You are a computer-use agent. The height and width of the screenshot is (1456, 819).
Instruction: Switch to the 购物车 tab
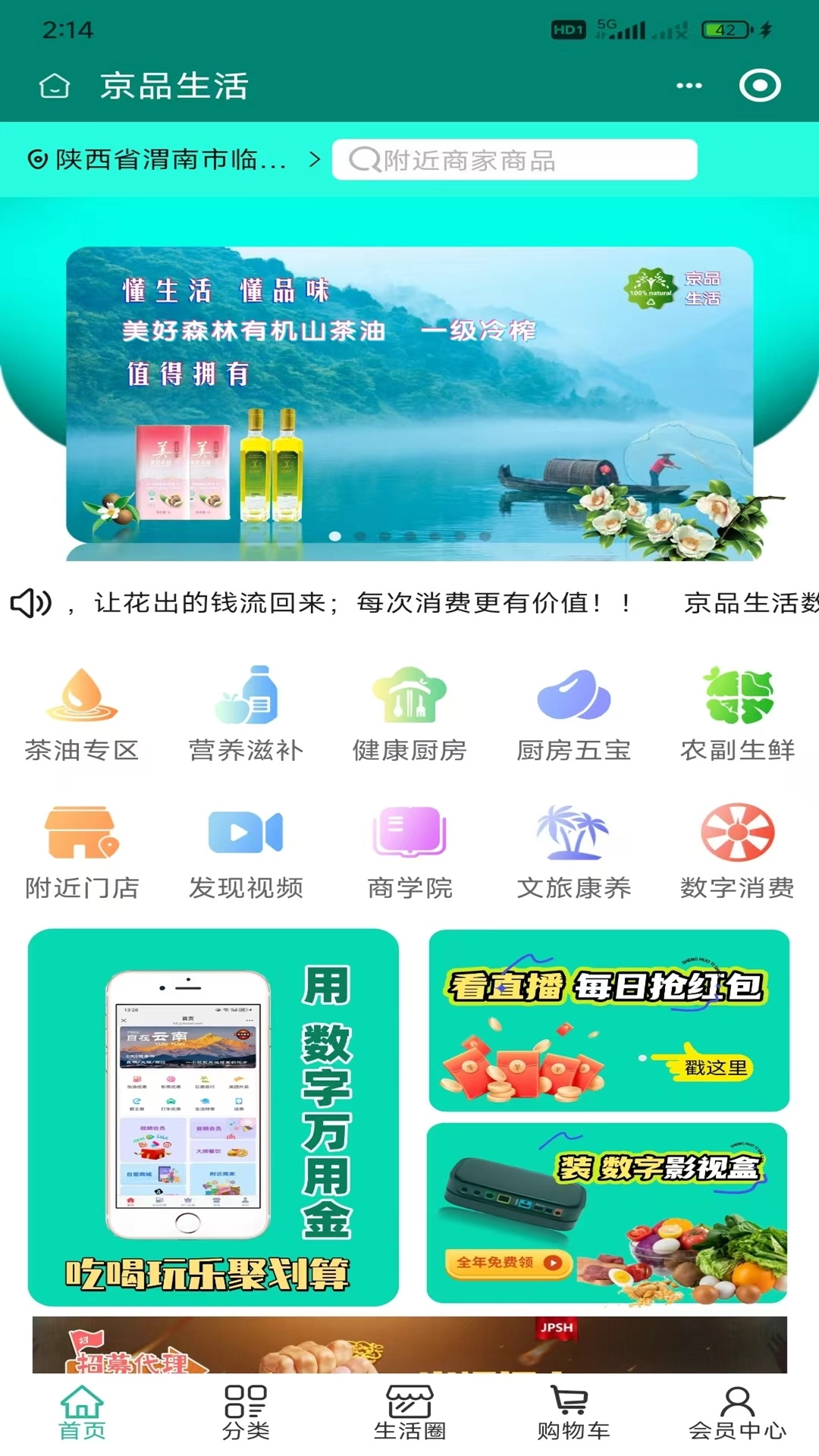point(573,1414)
